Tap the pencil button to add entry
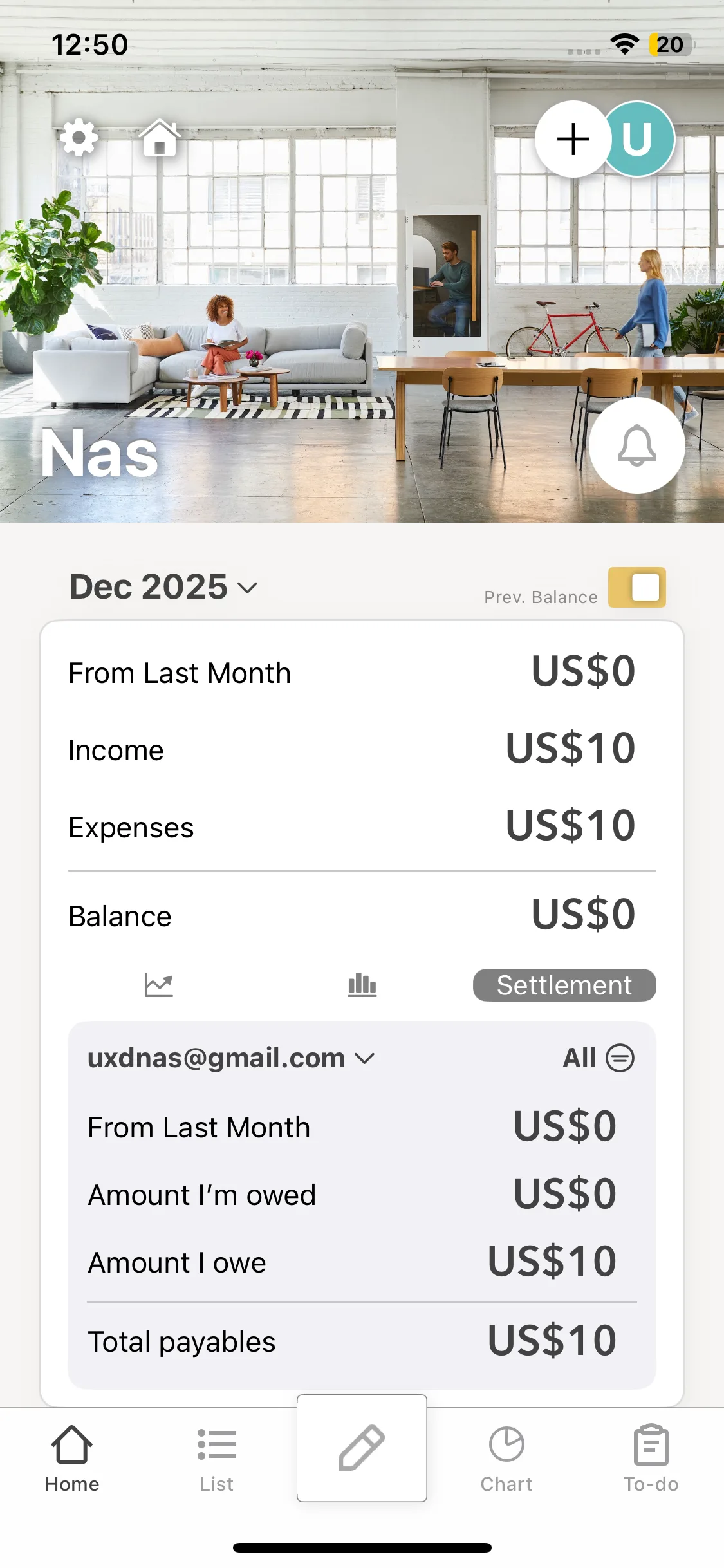Image resolution: width=724 pixels, height=1568 pixels. click(362, 1448)
